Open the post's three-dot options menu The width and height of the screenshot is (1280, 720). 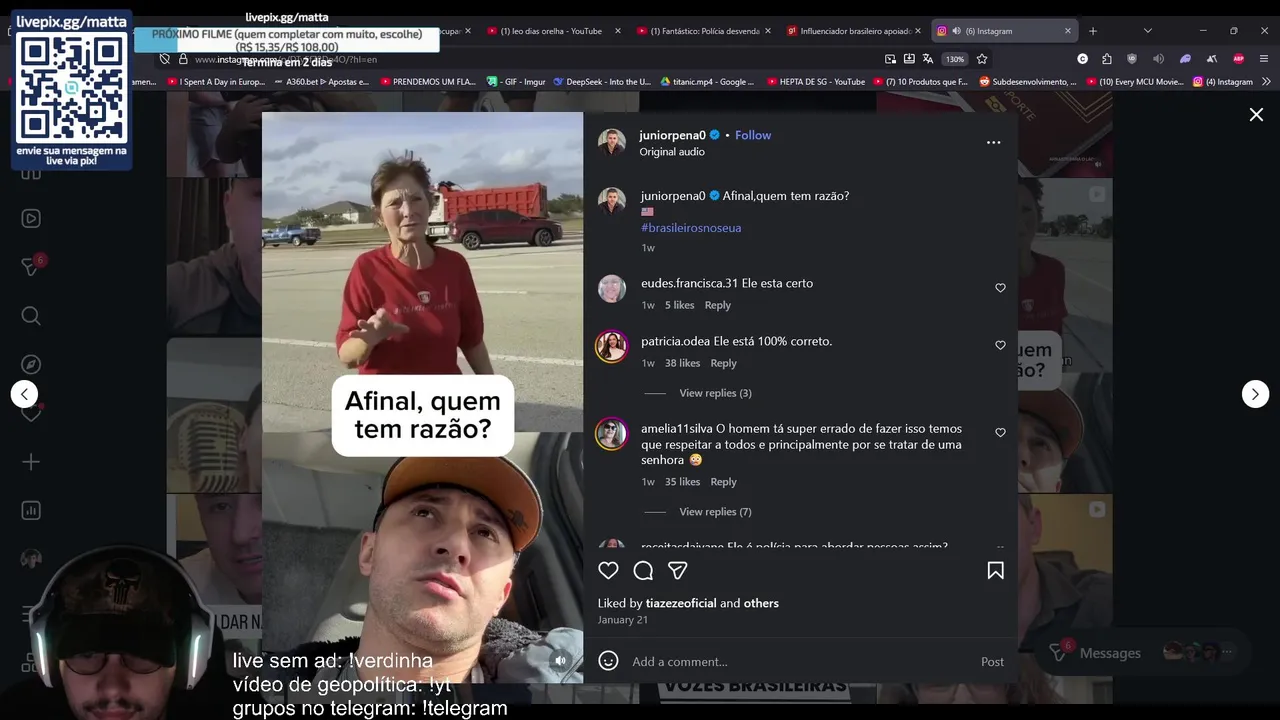993,142
